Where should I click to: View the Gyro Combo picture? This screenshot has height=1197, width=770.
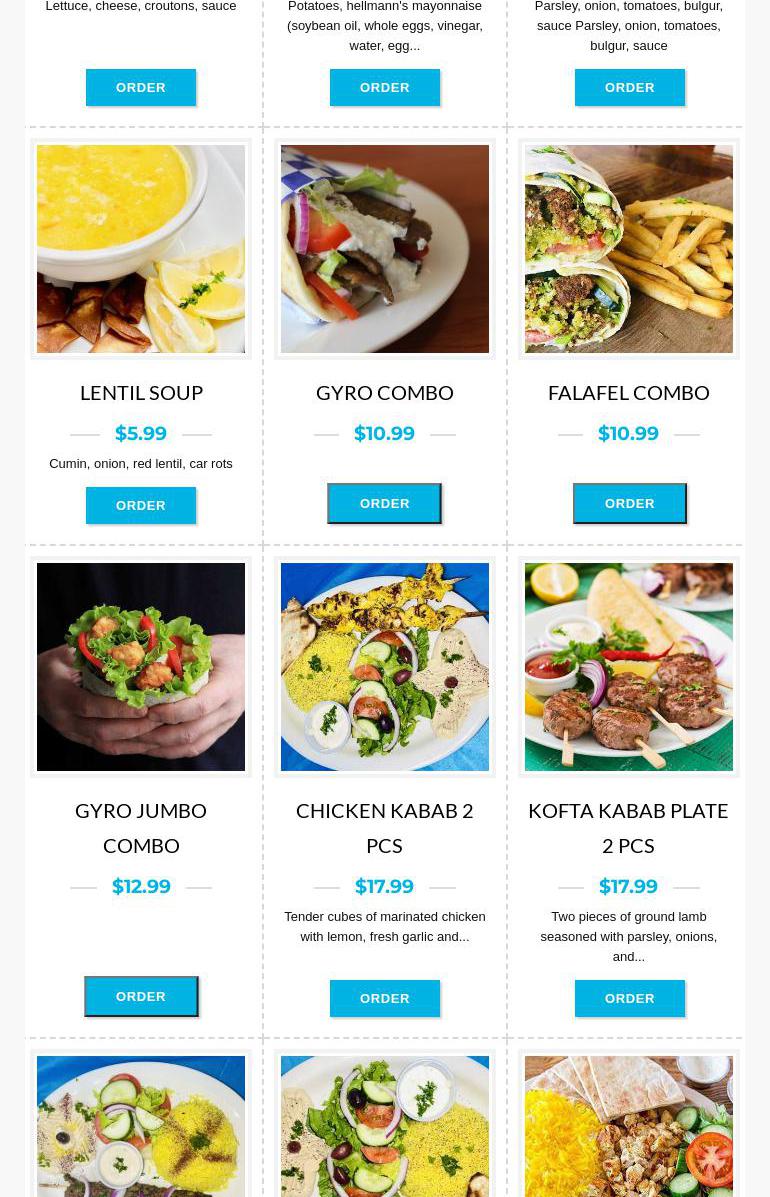click(x=384, y=249)
